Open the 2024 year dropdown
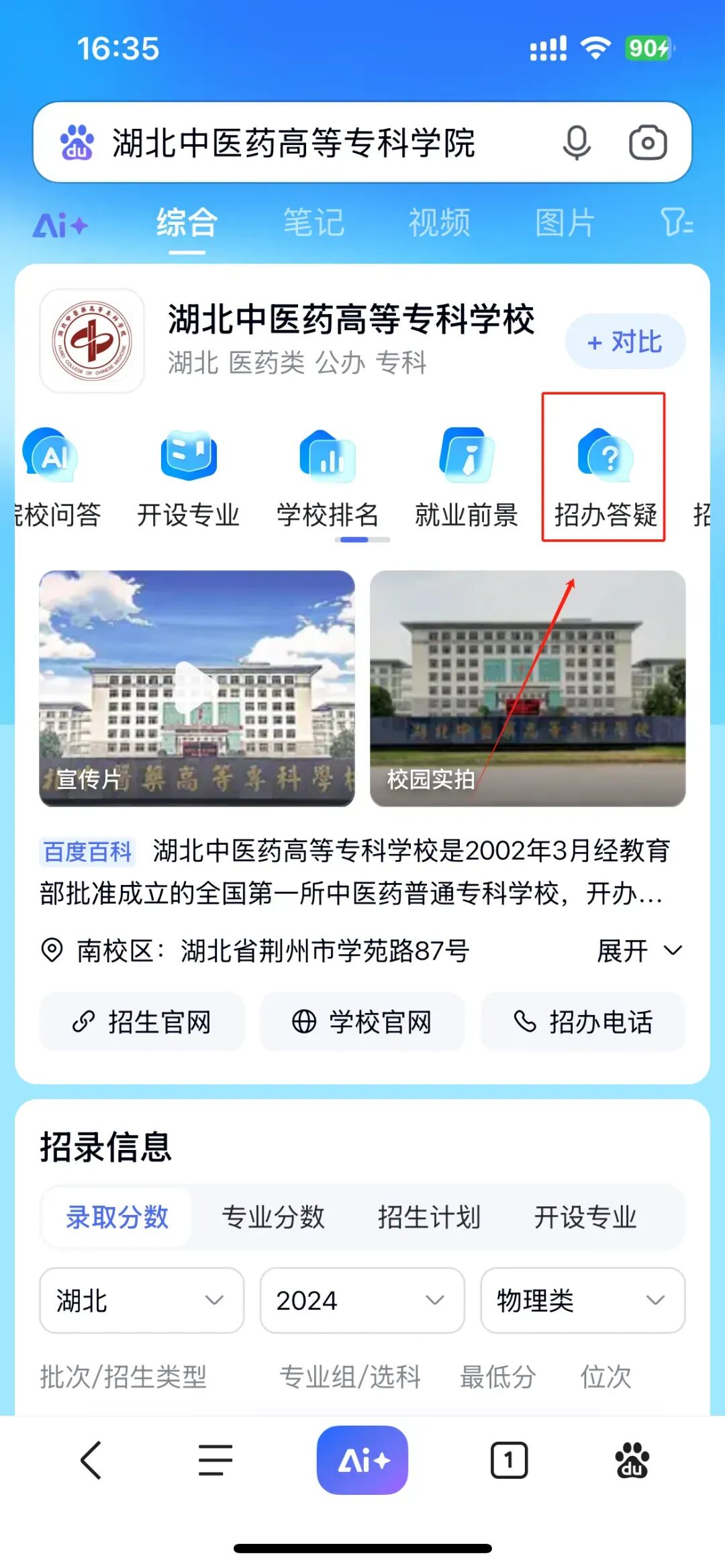Viewport: 725px width, 1568px height. pos(362,1300)
